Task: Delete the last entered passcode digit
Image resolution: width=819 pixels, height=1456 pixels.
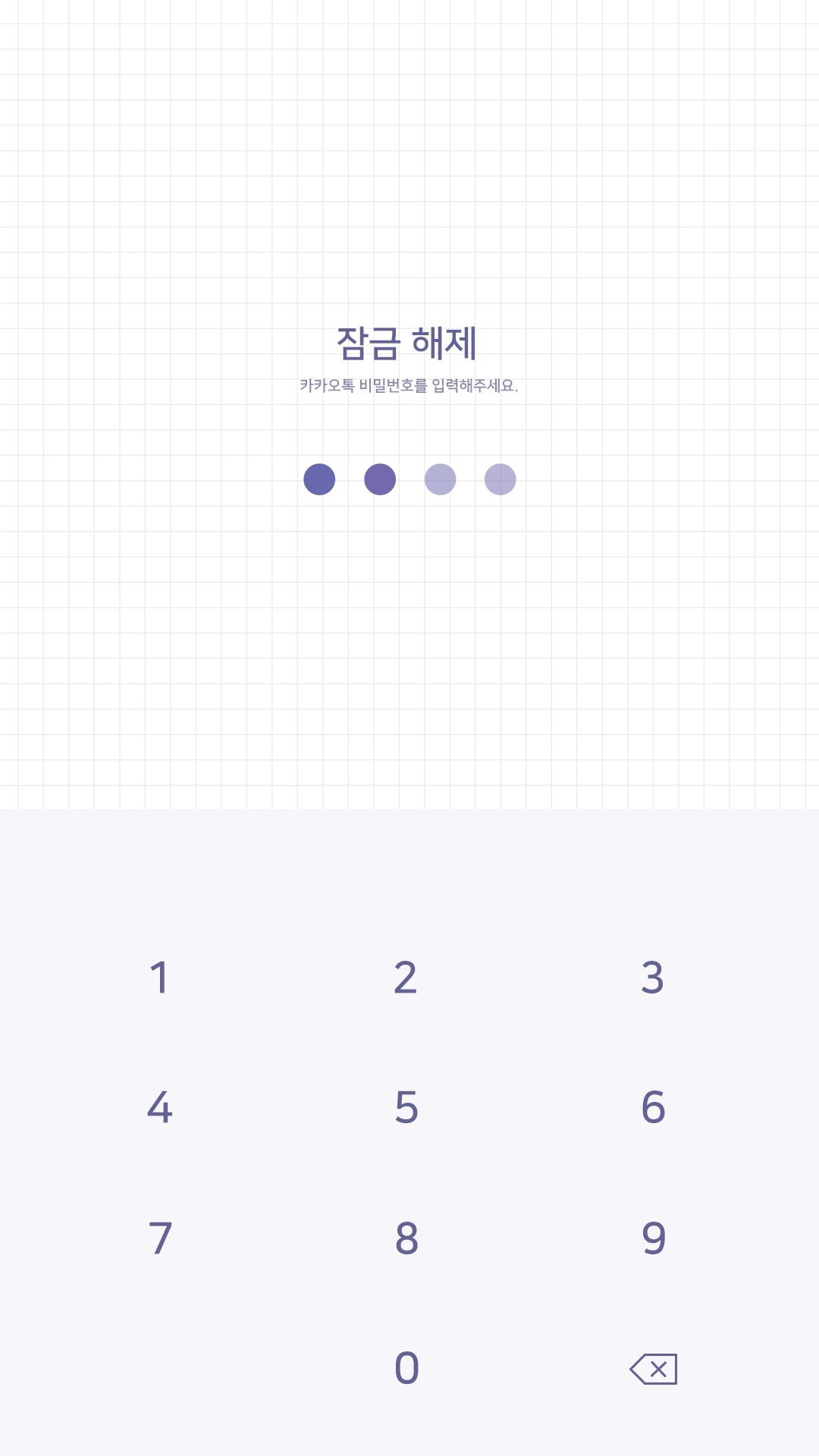Action: pyautogui.click(x=653, y=1369)
